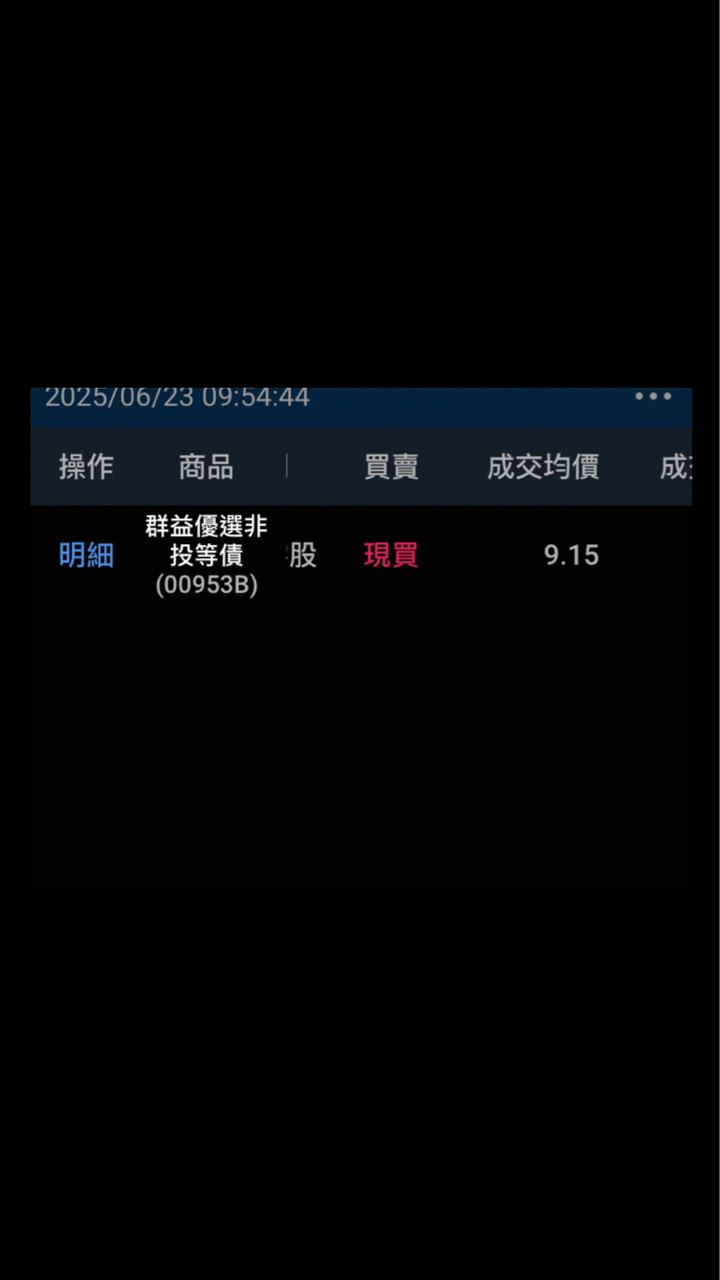
Task: Toggle sorting on the 成交均價 column
Action: click(x=542, y=467)
